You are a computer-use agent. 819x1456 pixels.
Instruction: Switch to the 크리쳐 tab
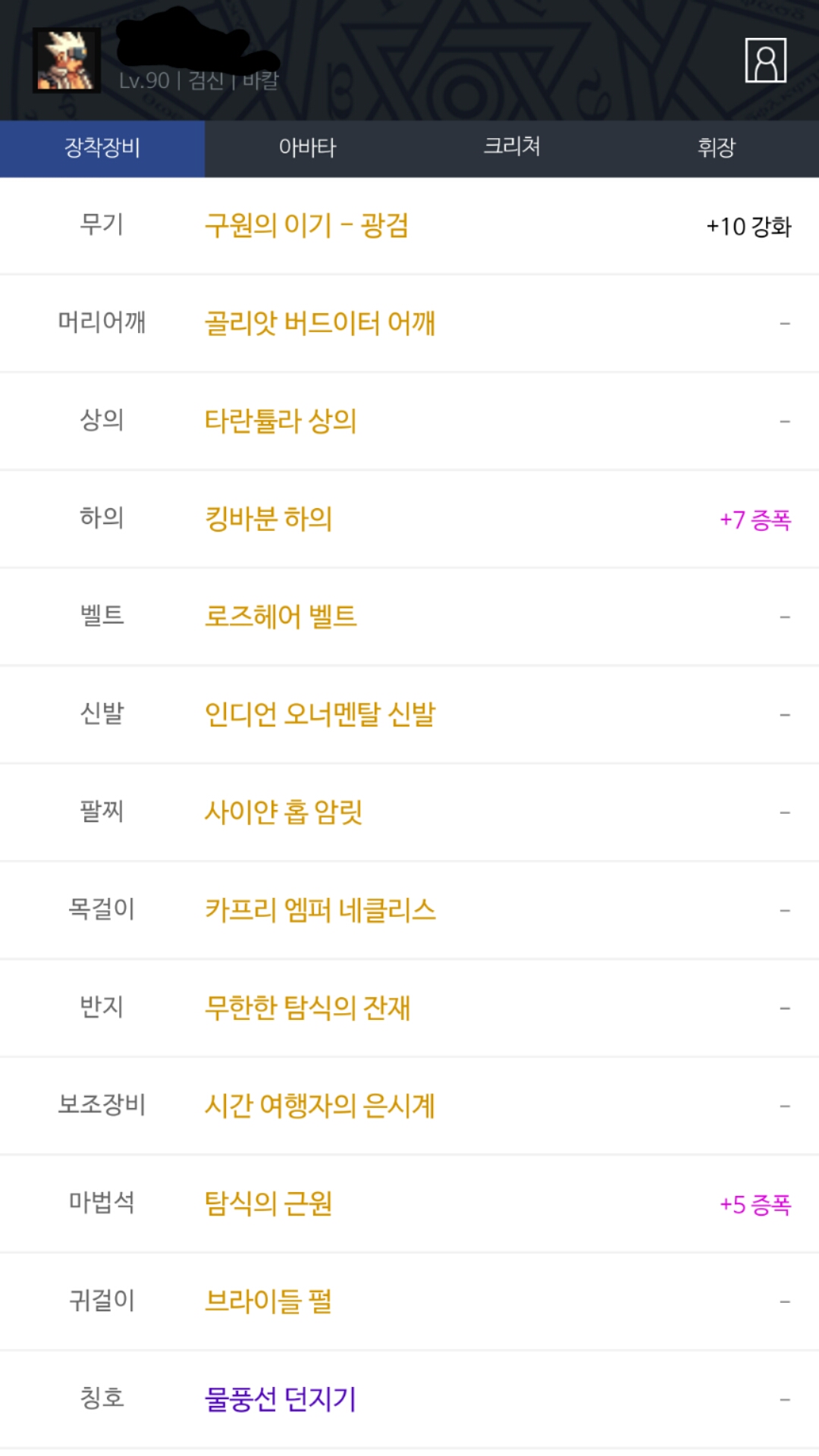512,148
